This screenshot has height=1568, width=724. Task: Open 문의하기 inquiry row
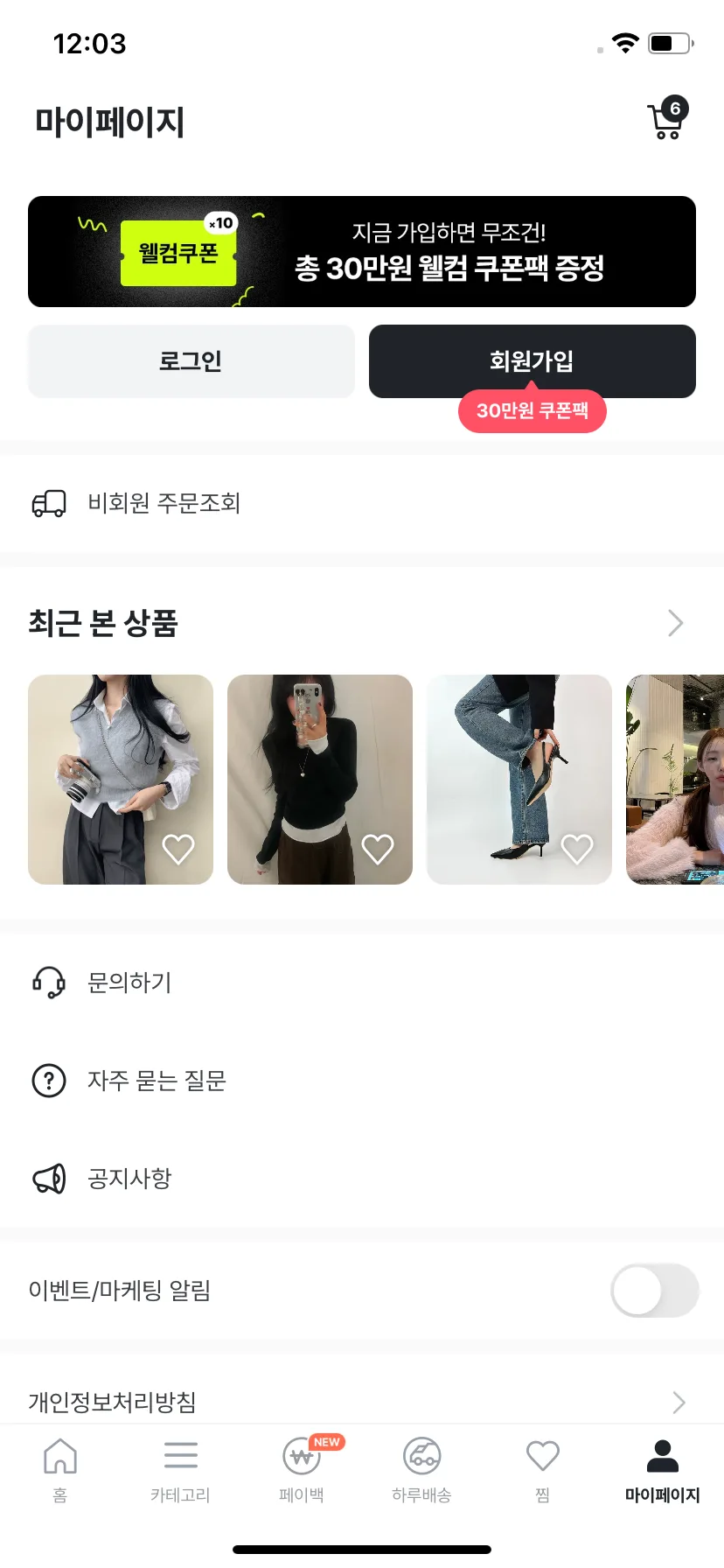coord(129,983)
